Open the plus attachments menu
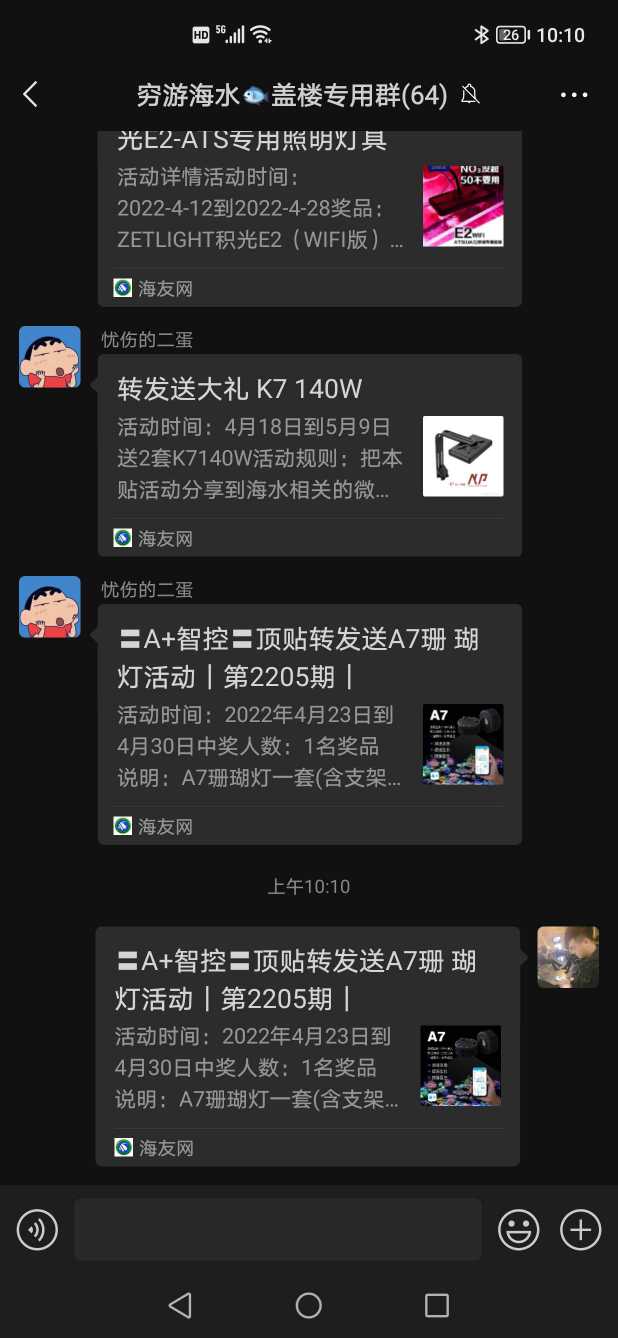 coord(580,1229)
